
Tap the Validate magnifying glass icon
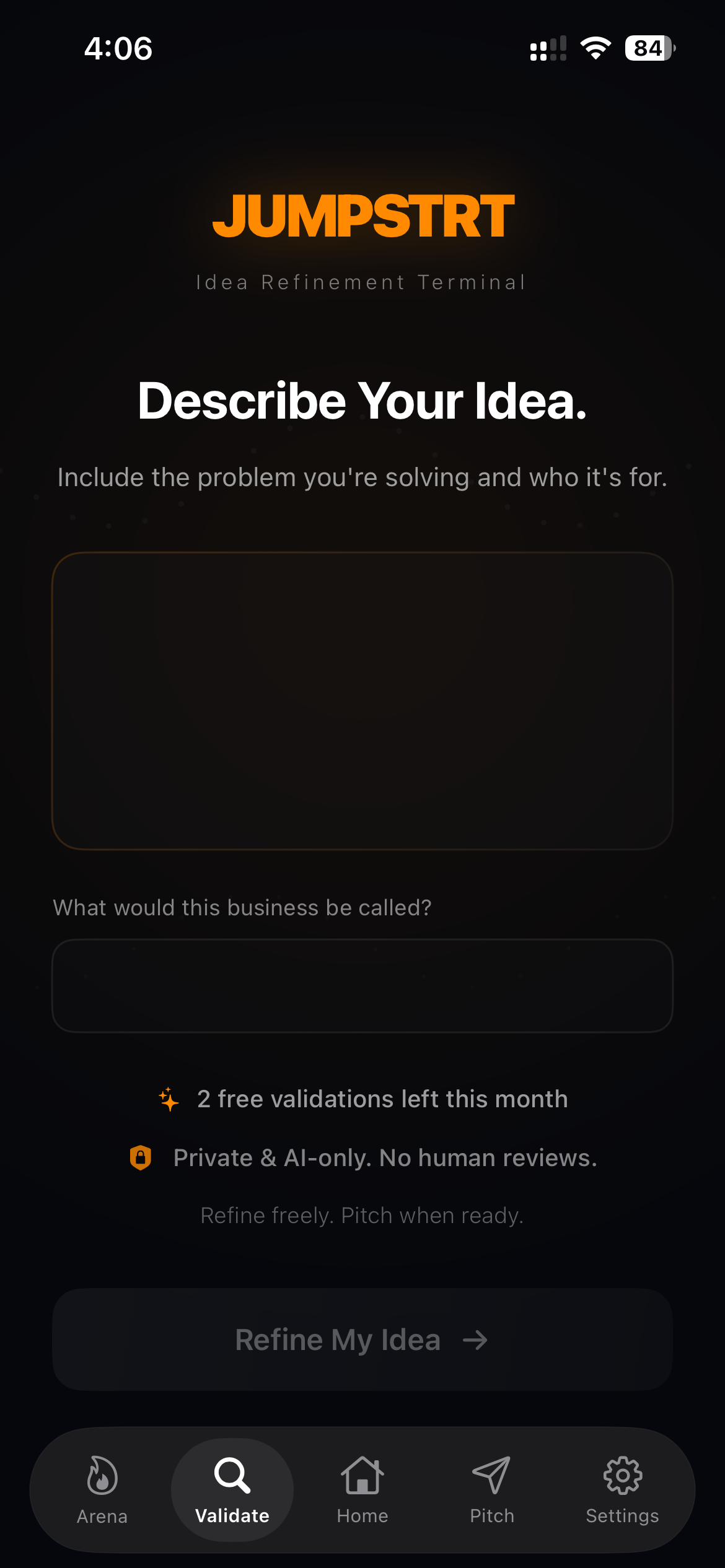231,1478
